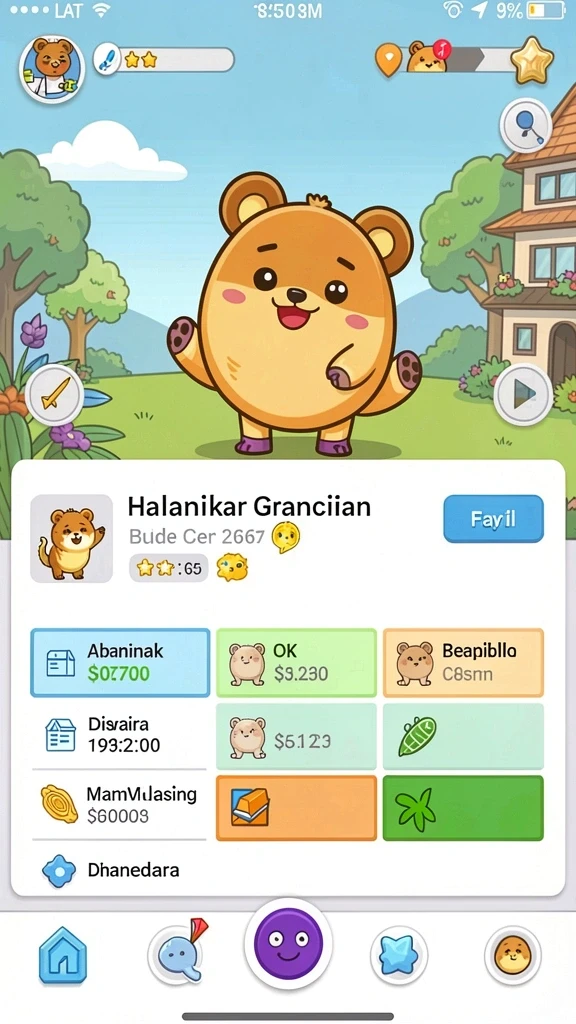This screenshot has height=1024, width=576.
Task: Open the MamMulasing row
Action: (x=119, y=805)
